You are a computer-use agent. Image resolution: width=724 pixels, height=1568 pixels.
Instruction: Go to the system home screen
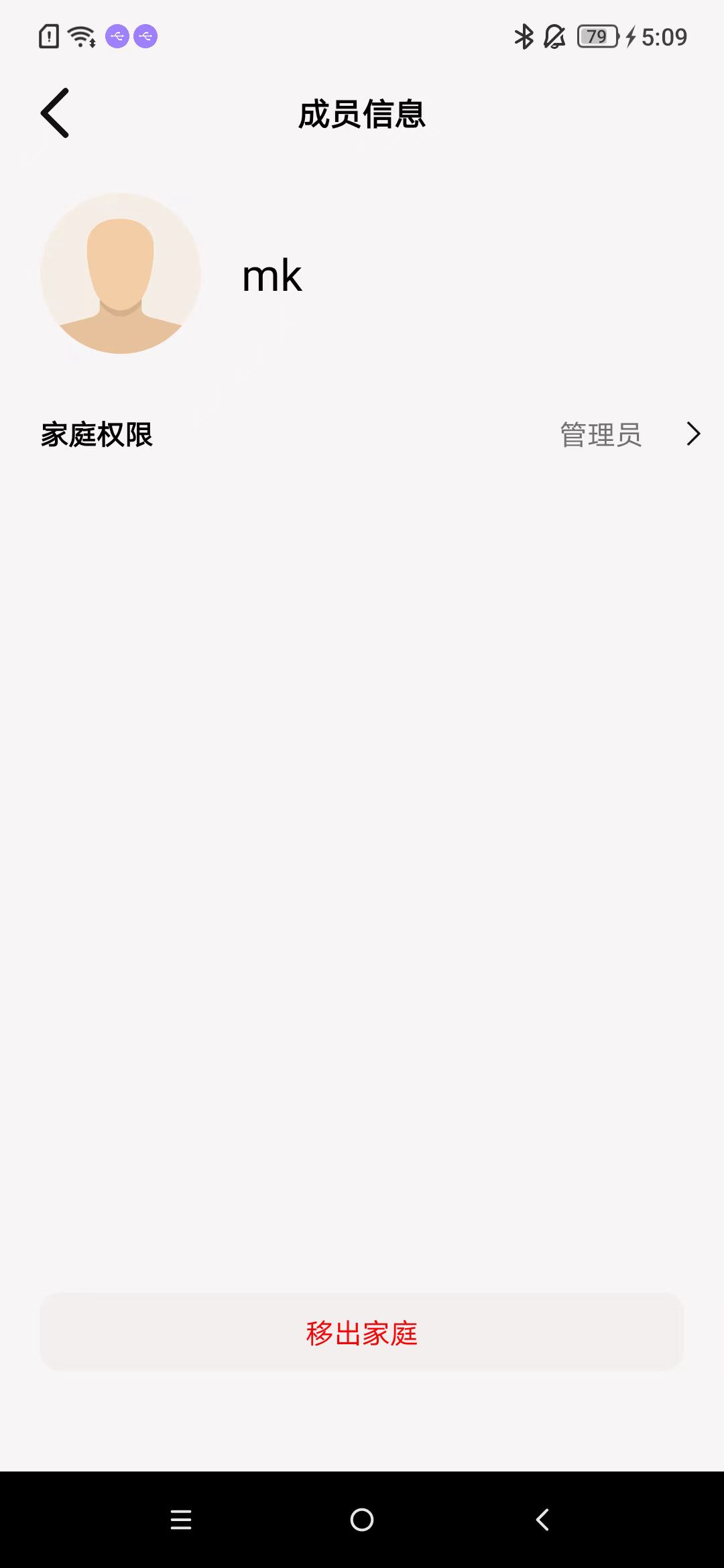coord(362,1519)
